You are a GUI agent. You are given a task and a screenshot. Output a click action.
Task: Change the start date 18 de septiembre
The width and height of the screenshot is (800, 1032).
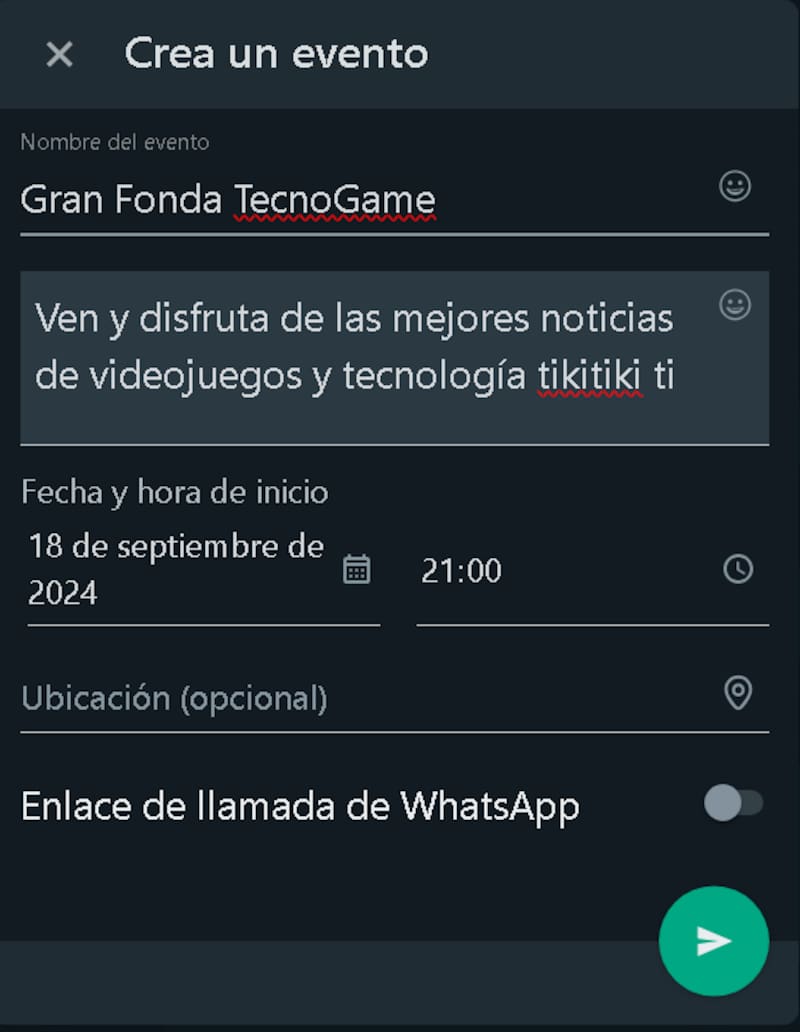176,570
